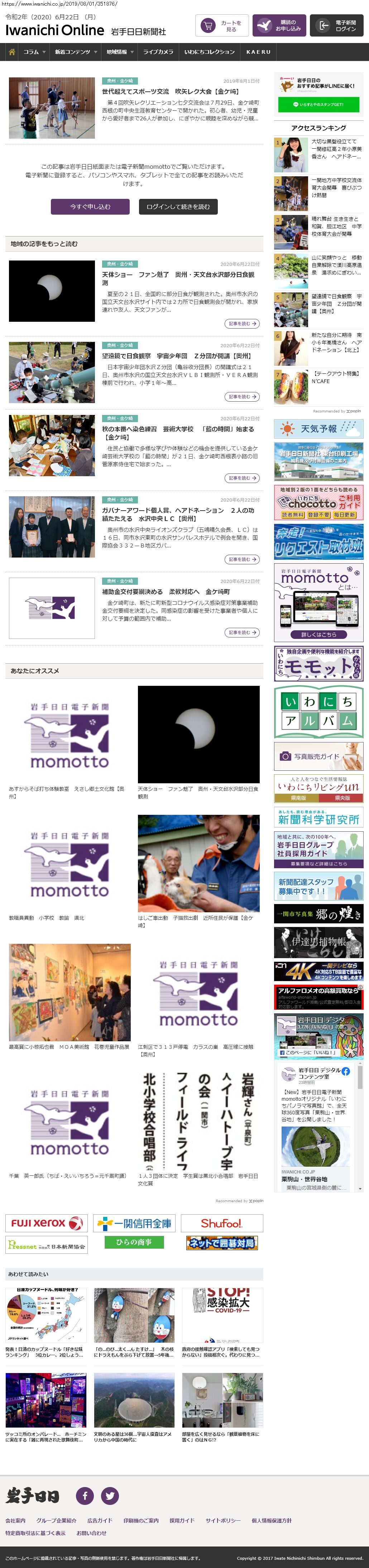Read more on 天体ショー eclipse article

point(242,323)
